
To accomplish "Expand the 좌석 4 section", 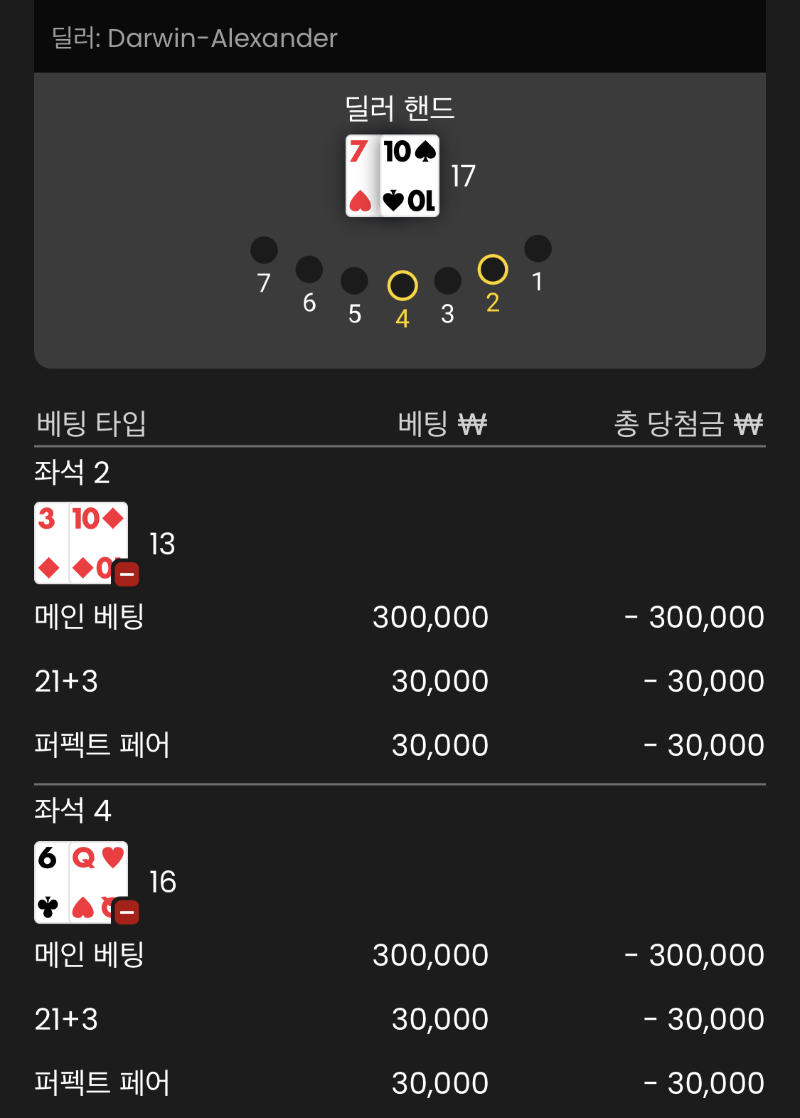I will point(73,811).
